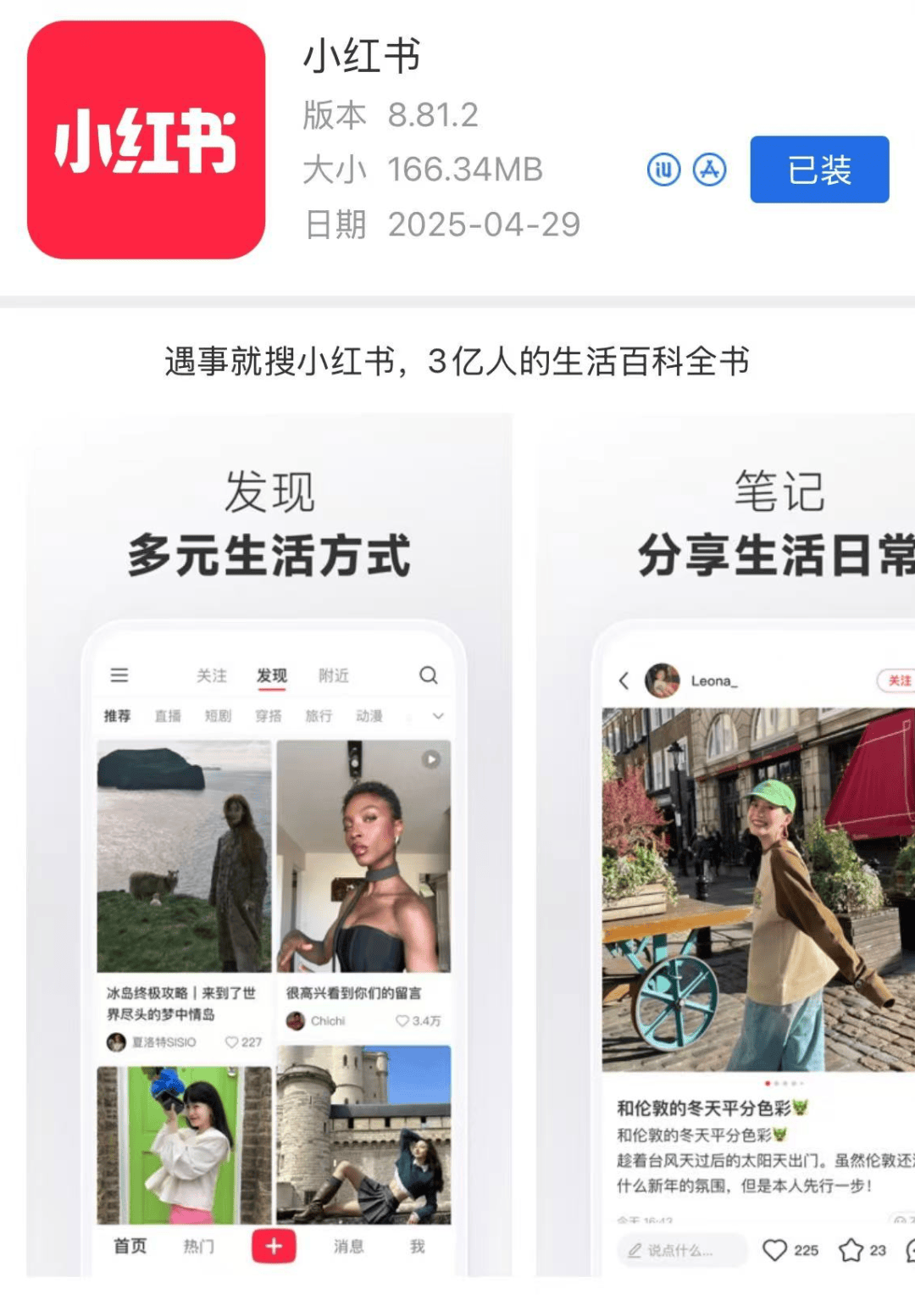Tap the blue 已装 button
The width and height of the screenshot is (915, 1316).
pyautogui.click(x=818, y=169)
